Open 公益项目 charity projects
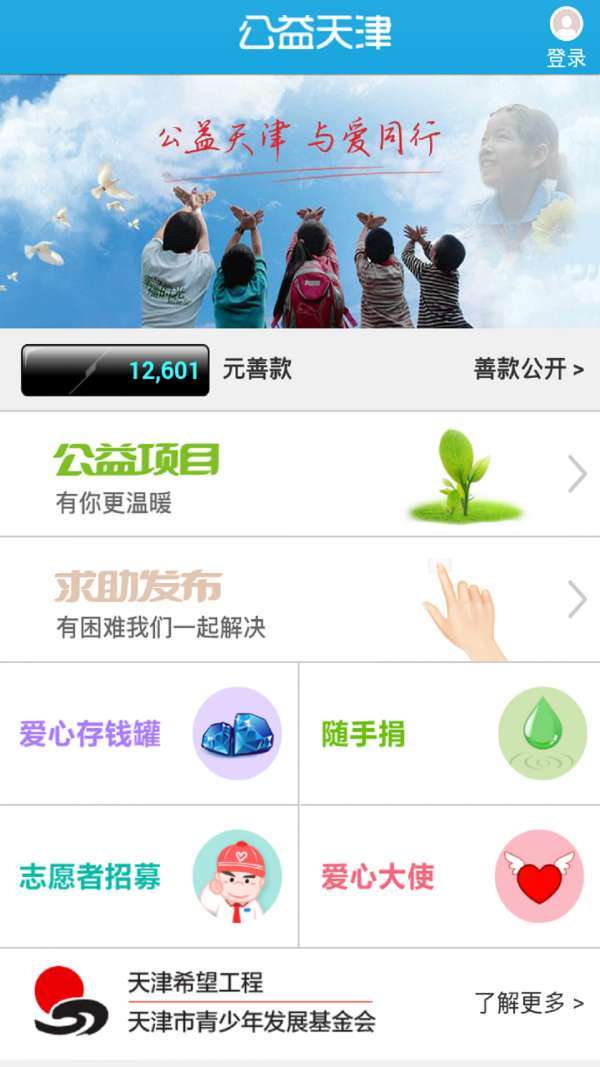 tap(300, 474)
